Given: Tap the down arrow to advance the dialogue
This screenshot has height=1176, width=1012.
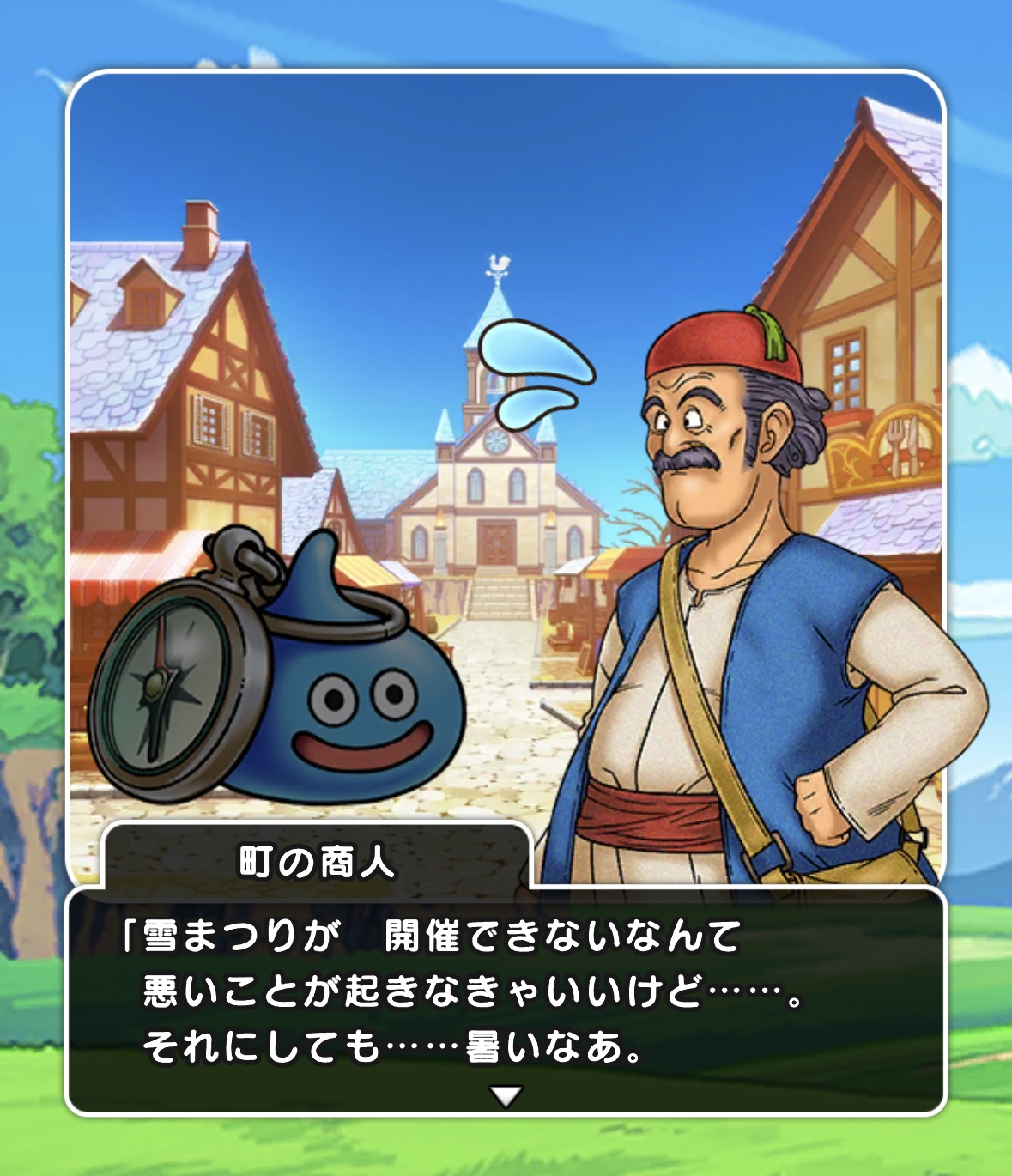Looking at the screenshot, I should 506,1095.
